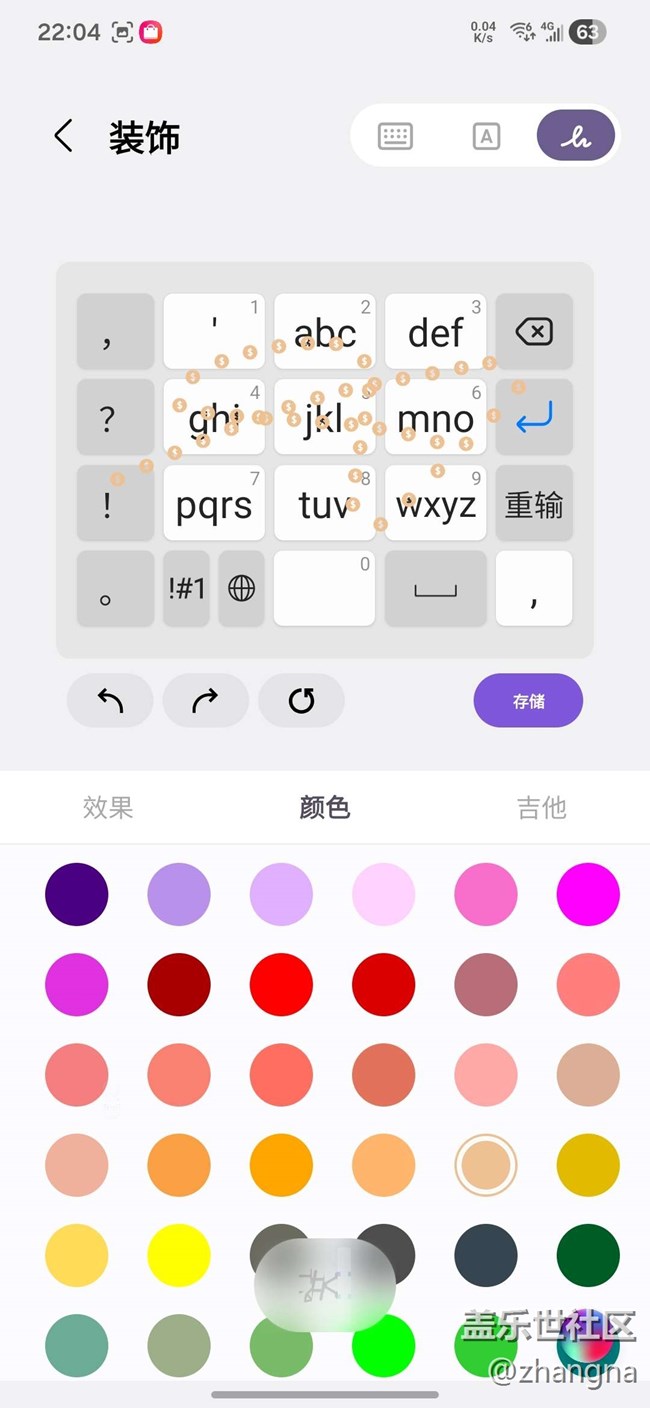This screenshot has width=650, height=1408.
Task: Redo the drawing stroke
Action: coord(205,701)
